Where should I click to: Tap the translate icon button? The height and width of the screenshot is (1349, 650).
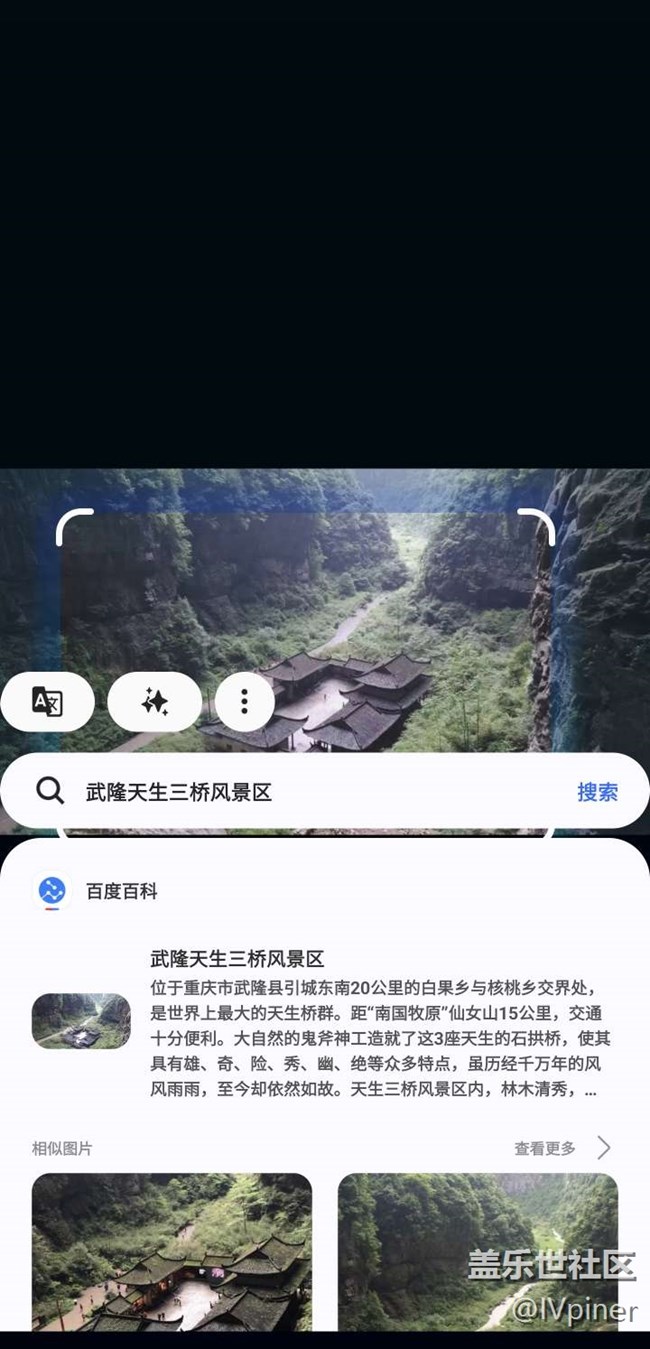pyautogui.click(x=47, y=702)
